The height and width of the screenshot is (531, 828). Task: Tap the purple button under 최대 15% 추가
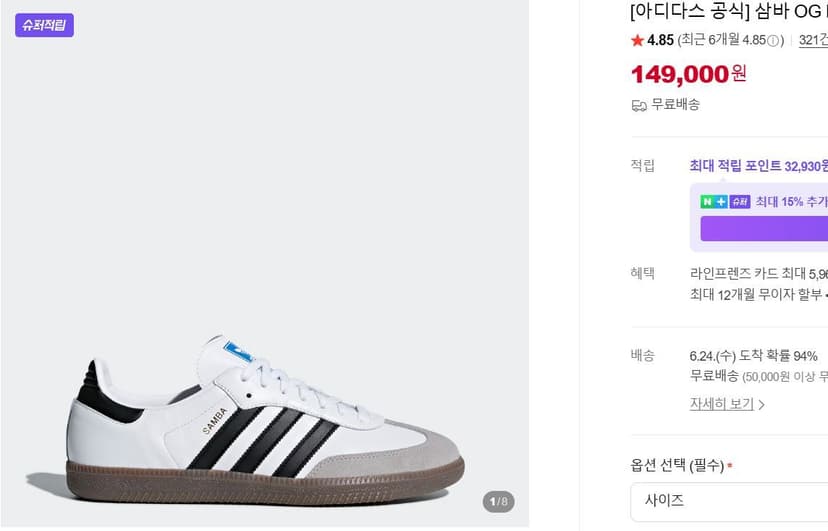click(x=764, y=229)
